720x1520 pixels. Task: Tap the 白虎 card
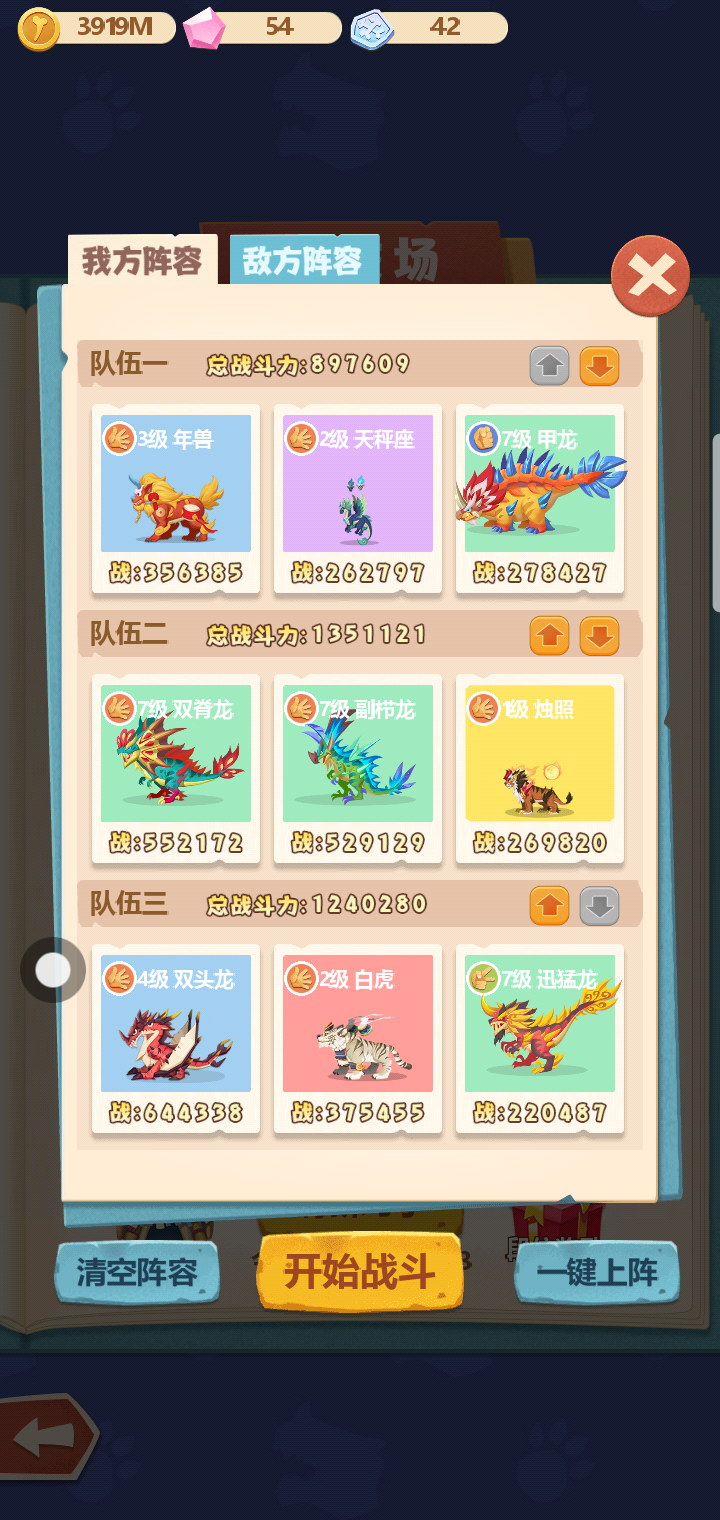pyautogui.click(x=358, y=1038)
